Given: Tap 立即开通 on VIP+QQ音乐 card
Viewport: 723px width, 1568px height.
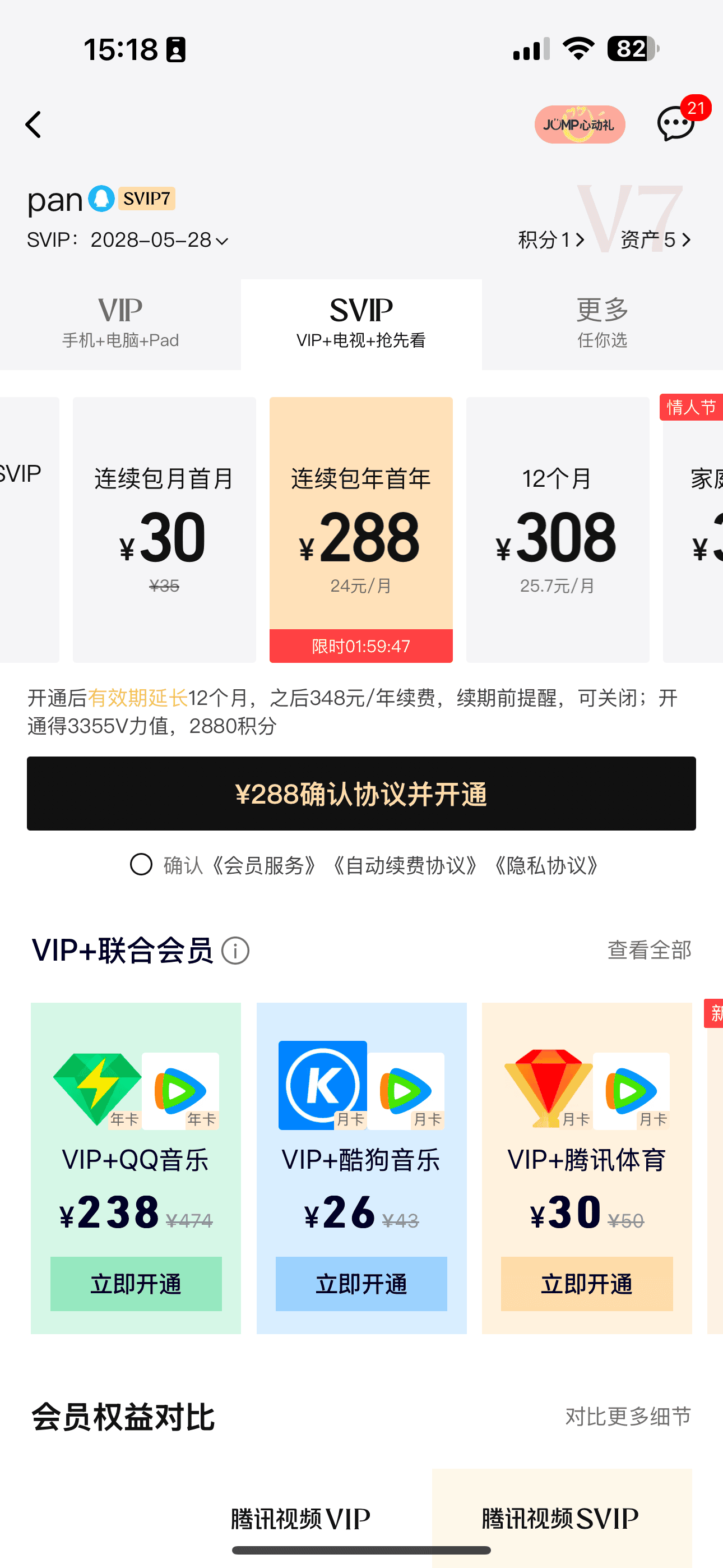Looking at the screenshot, I should 136,1284.
